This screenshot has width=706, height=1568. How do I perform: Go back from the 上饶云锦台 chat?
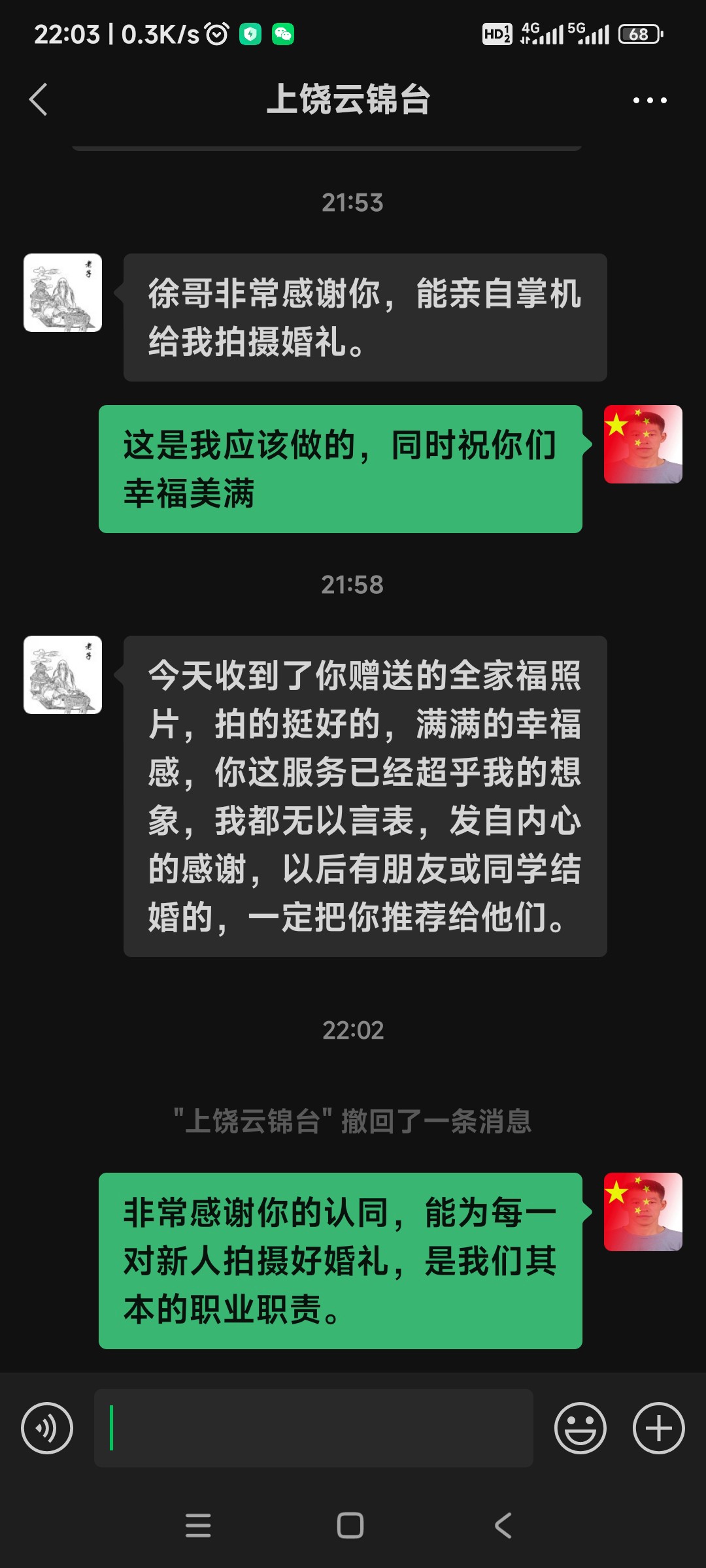pyautogui.click(x=39, y=99)
